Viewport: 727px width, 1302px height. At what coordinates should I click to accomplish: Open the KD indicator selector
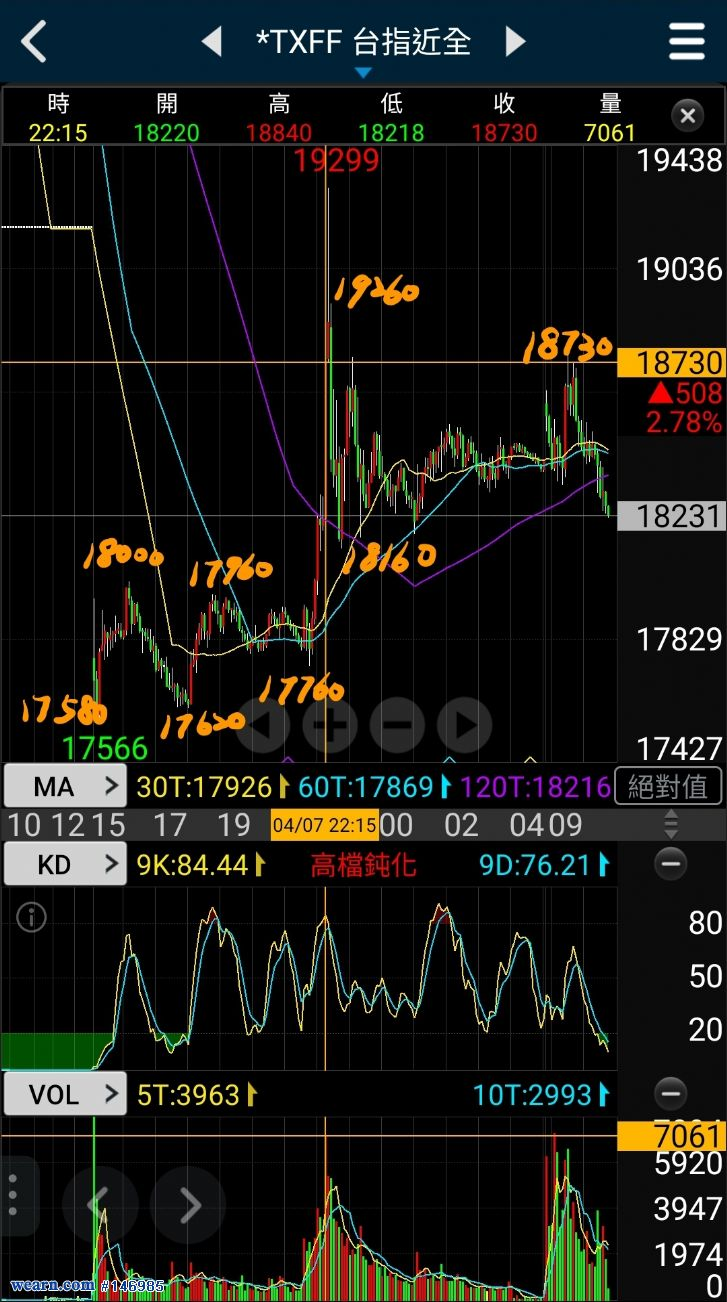pyautogui.click(x=65, y=865)
